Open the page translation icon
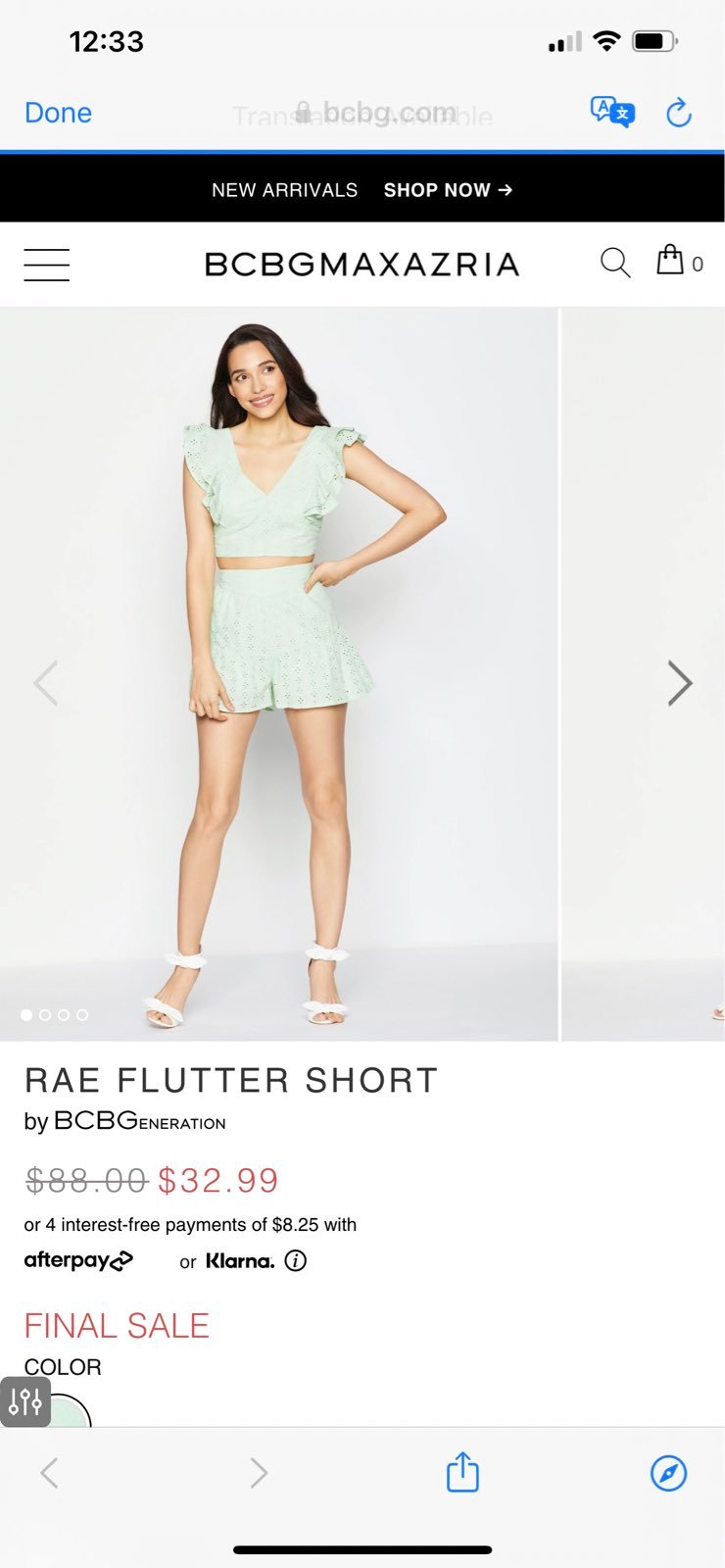 tap(612, 112)
